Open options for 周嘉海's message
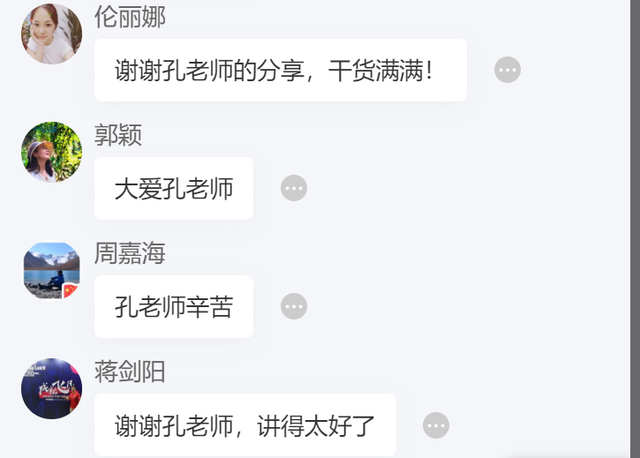640x458 pixels. pos(293,306)
